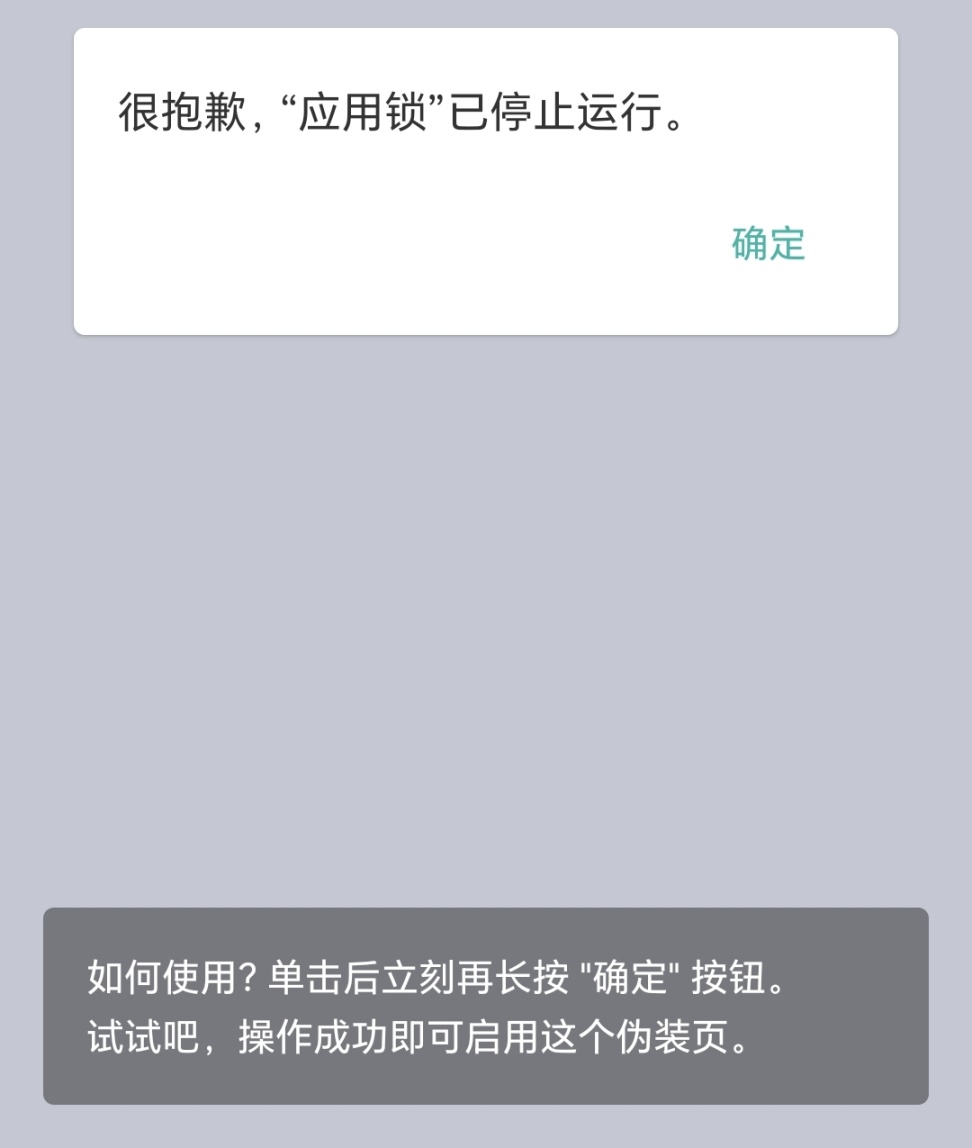Tap 确定 in the crash dialog

click(x=768, y=244)
